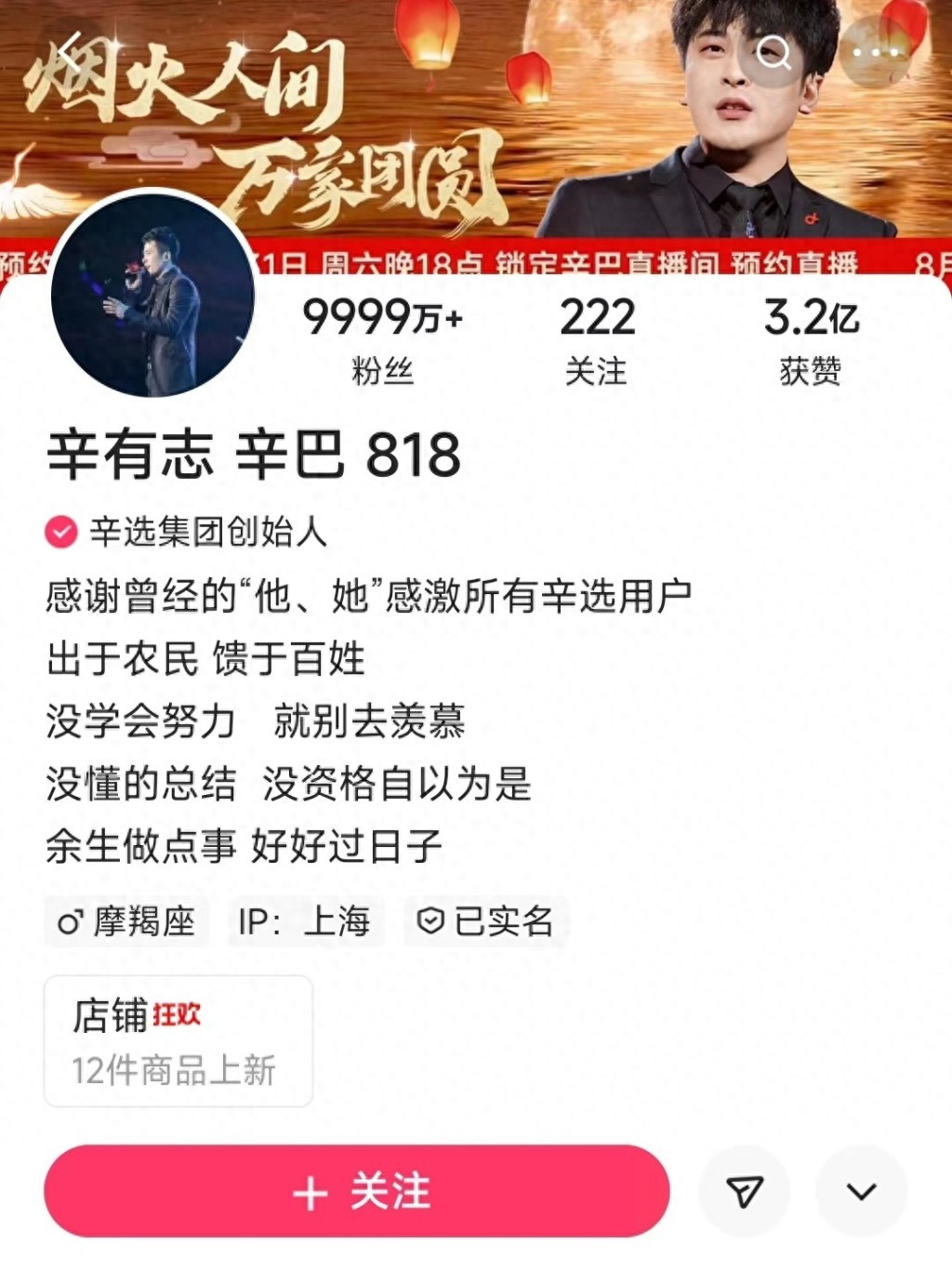Open the 粉丝 followers list
Image resolution: width=952 pixels, height=1270 pixels.
click(x=382, y=339)
